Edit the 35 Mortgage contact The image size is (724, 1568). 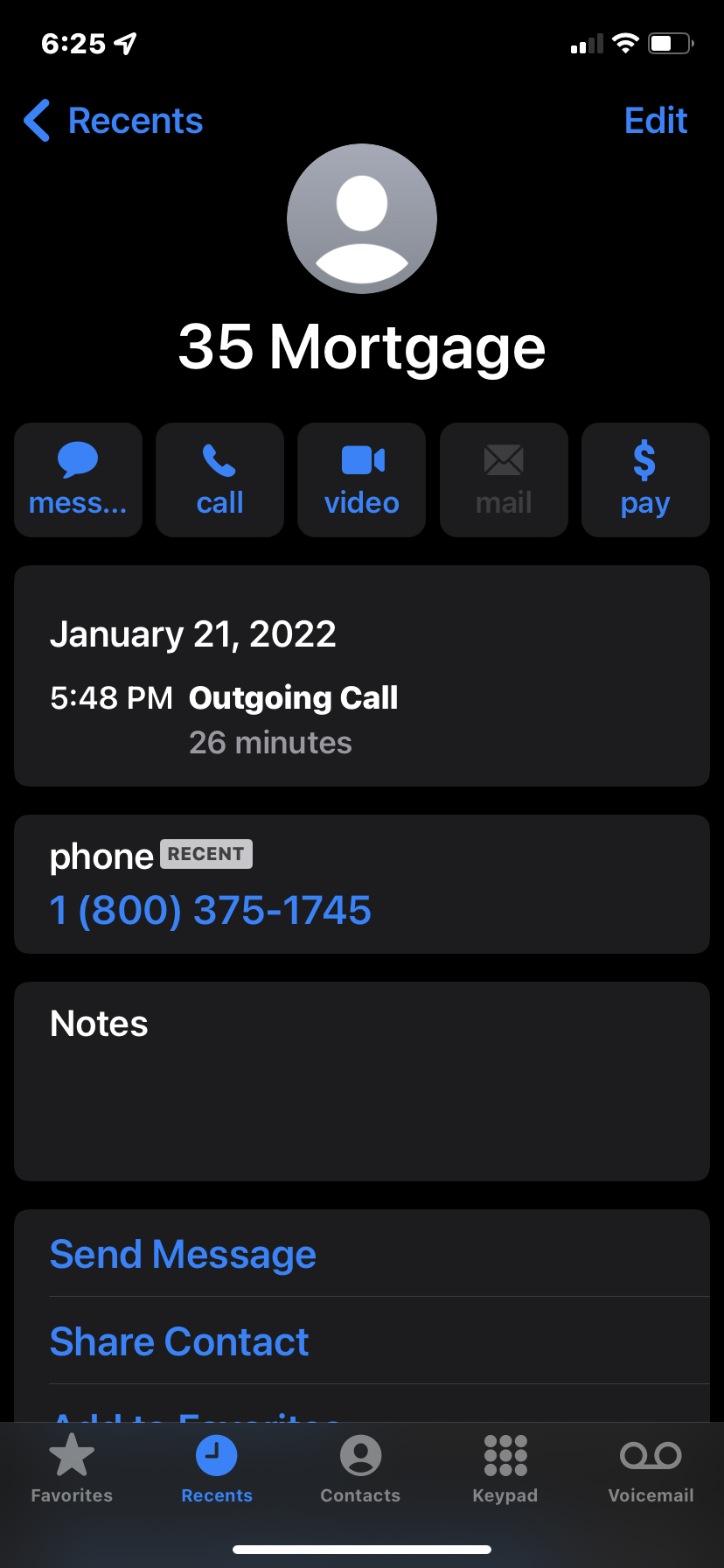pos(655,121)
